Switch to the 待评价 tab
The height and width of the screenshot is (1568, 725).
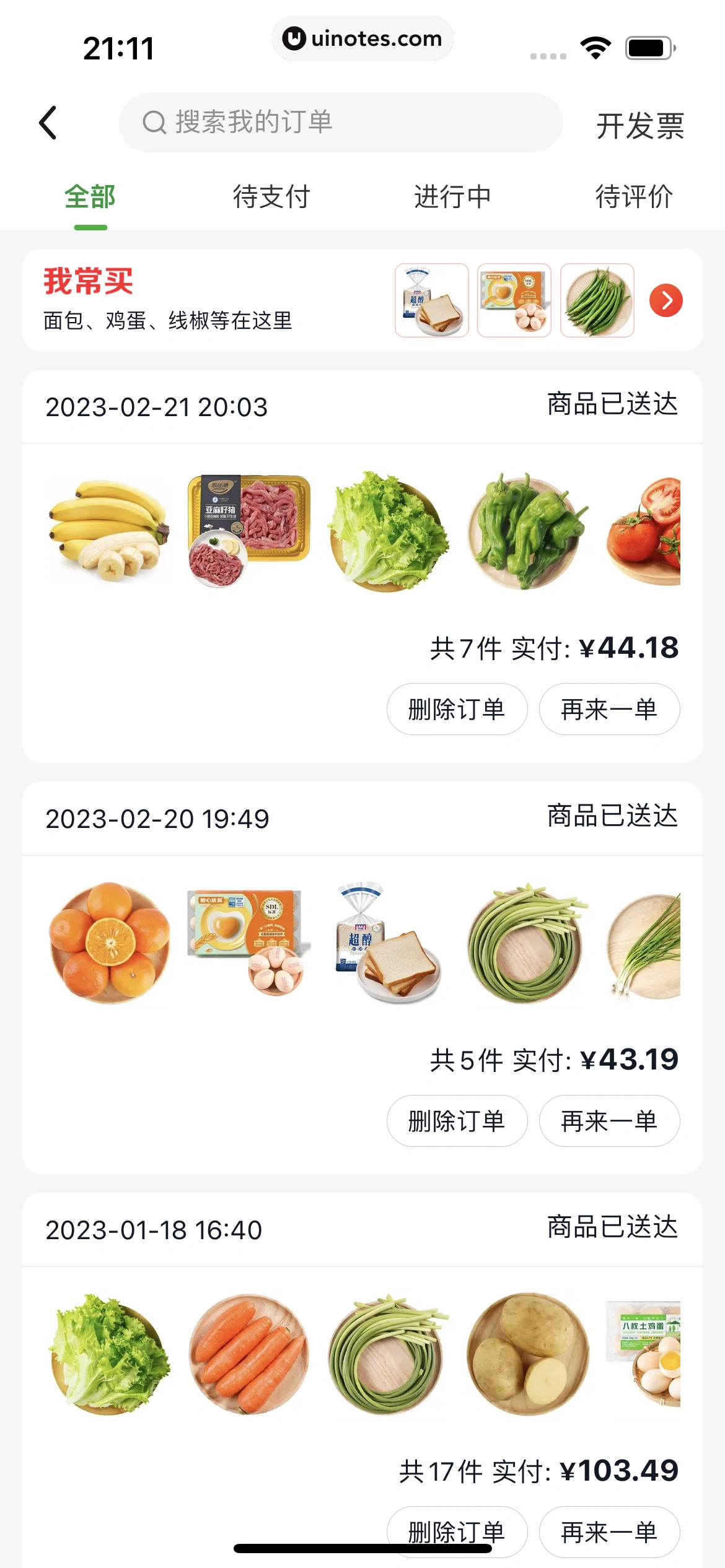[634, 198]
